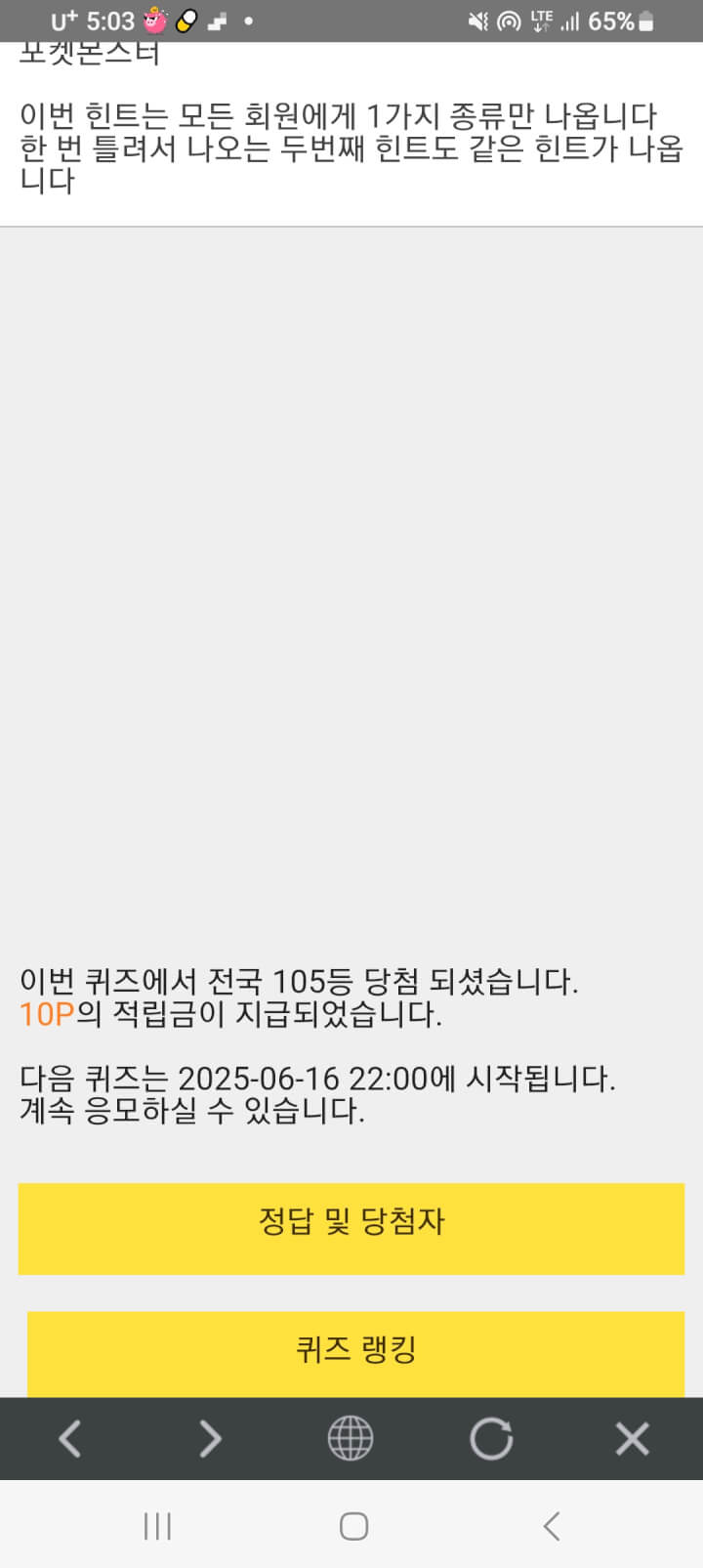Open the system recent apps view
Screen dimensions: 703x1568
pos(157,1526)
